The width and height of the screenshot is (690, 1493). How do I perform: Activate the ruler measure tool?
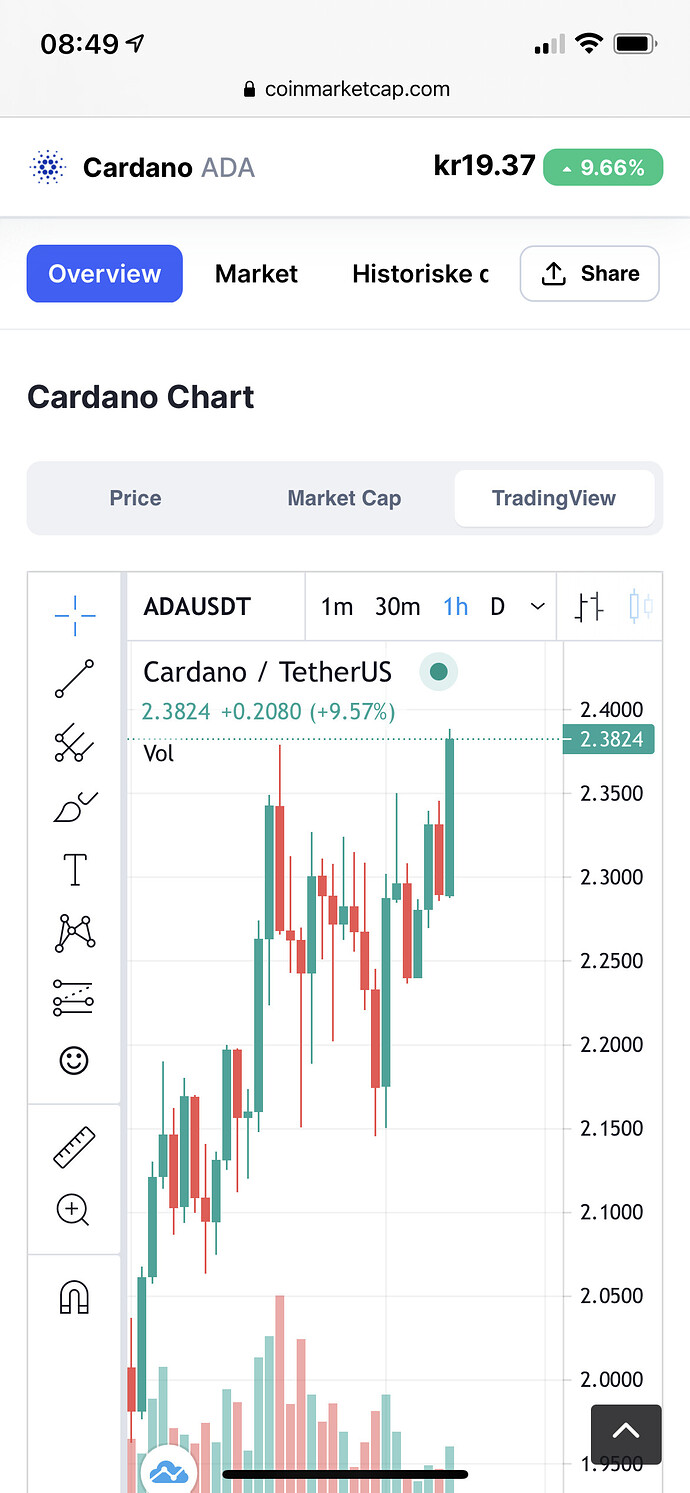click(75, 1148)
